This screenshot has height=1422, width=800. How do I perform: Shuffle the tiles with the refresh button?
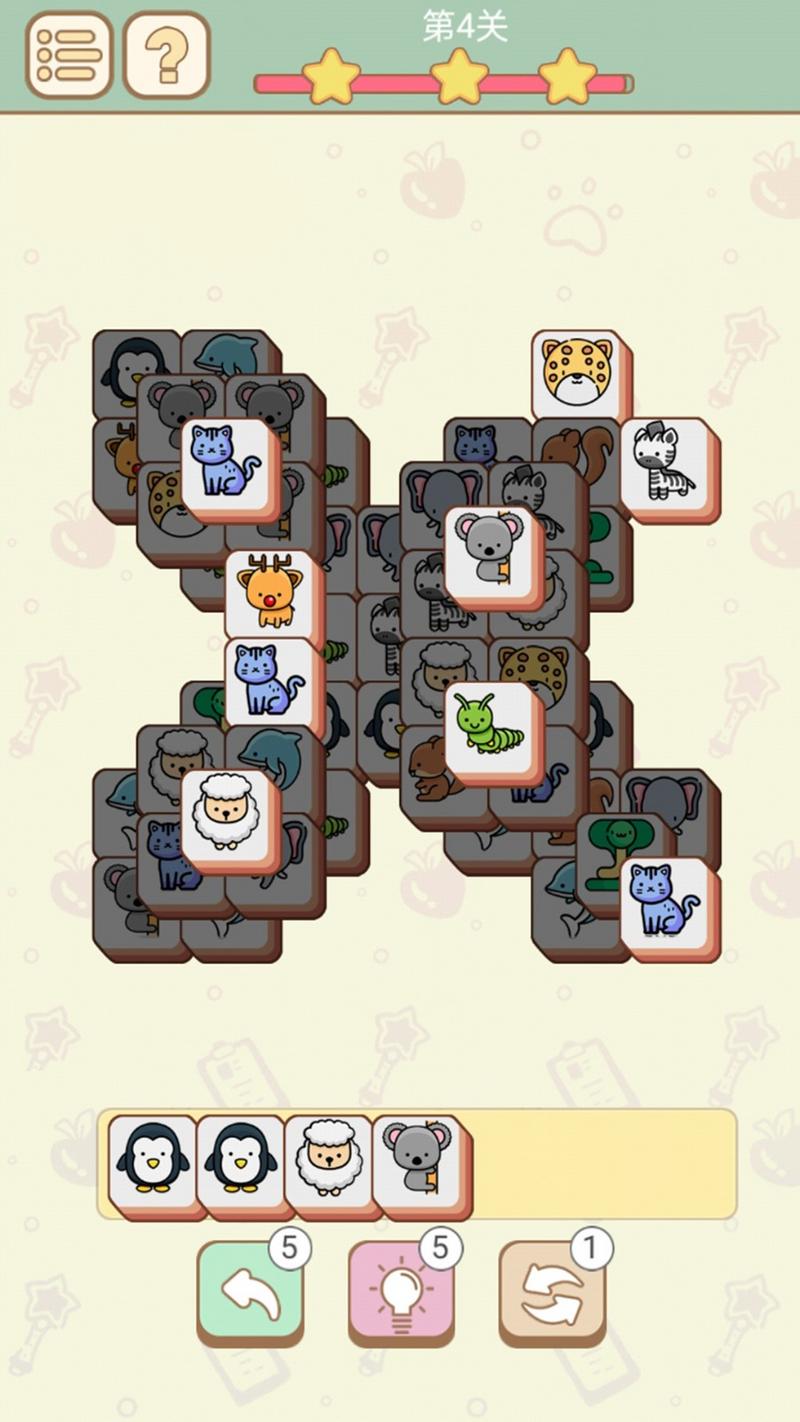click(551, 1292)
